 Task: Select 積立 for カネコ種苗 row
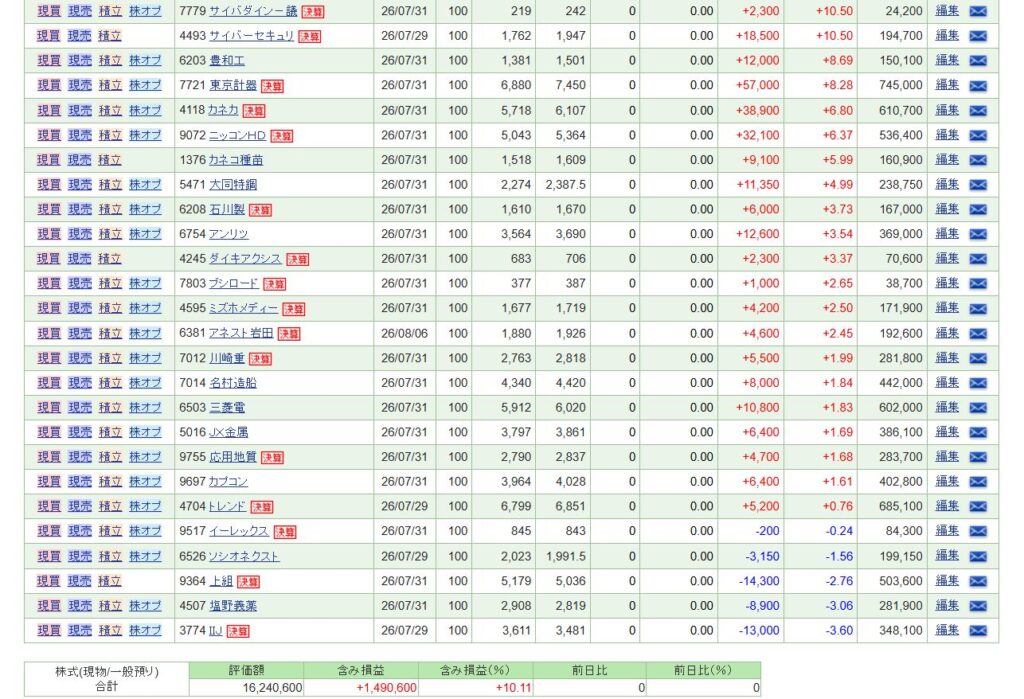(x=110, y=160)
